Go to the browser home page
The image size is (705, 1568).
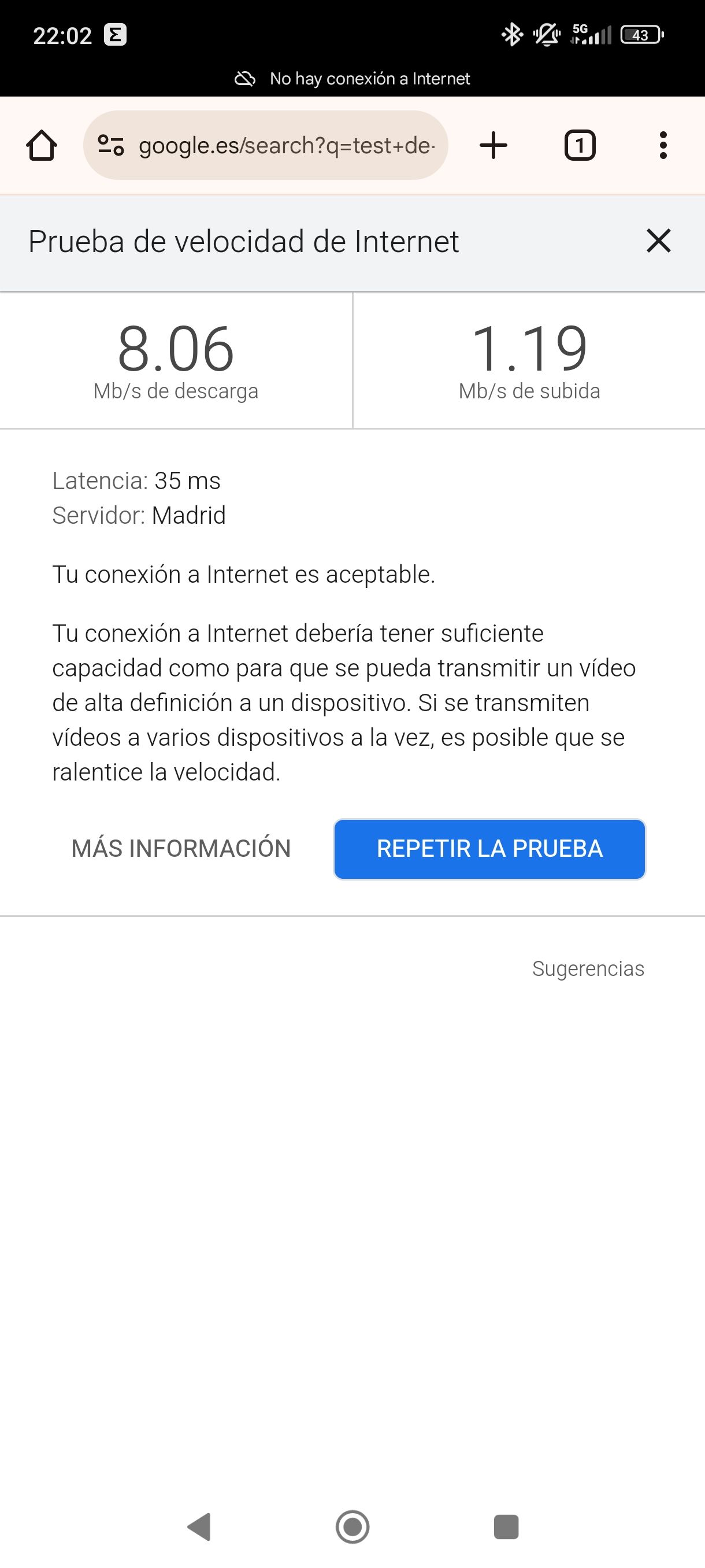[42, 146]
